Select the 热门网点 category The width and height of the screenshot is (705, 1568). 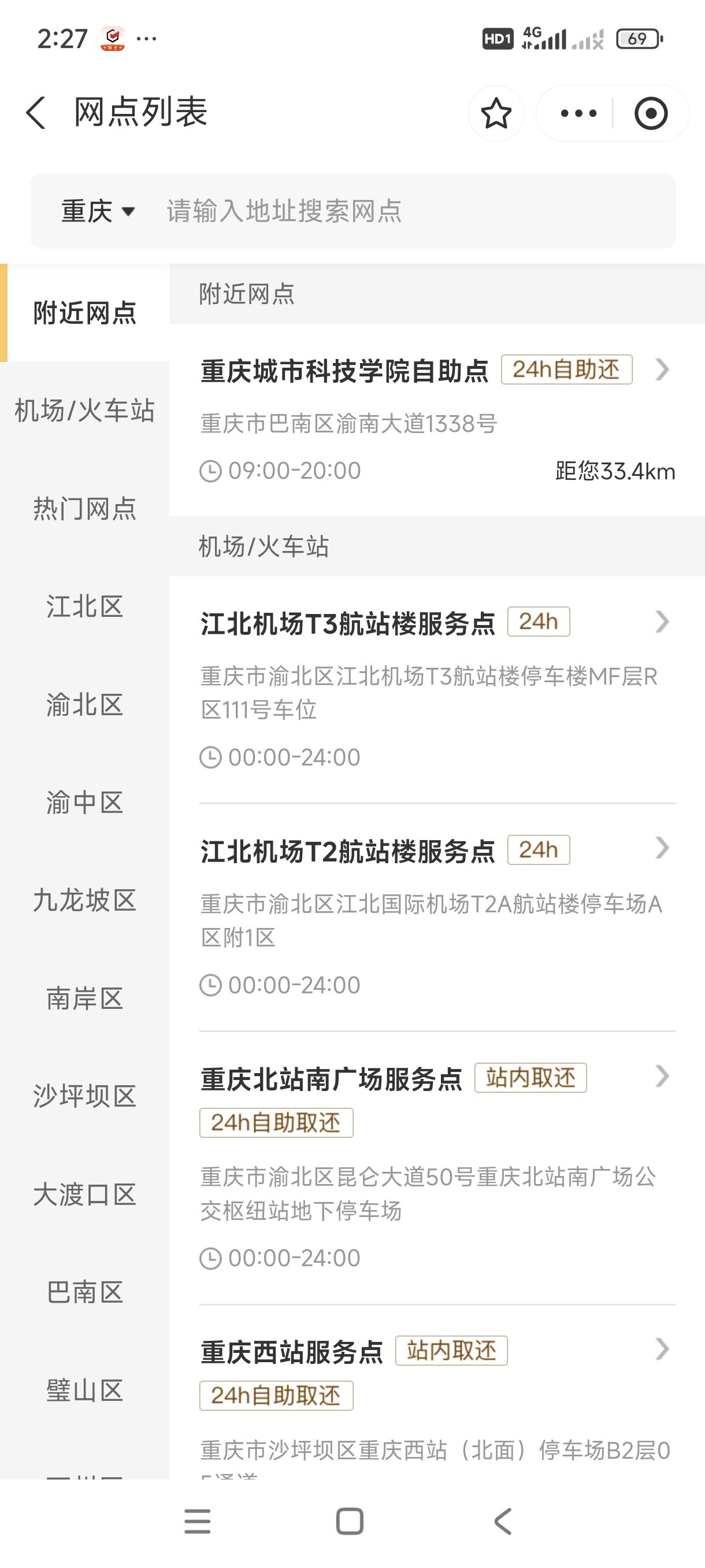(x=84, y=509)
